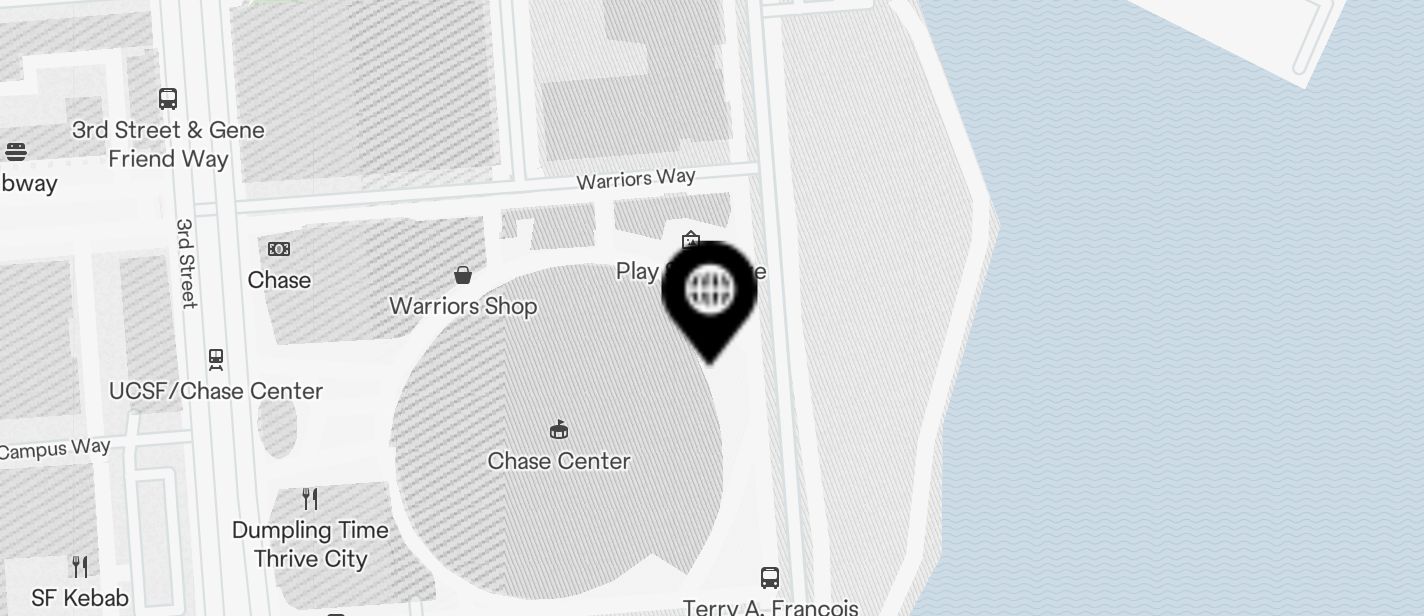Tap the globe location pin marker
1424x616 pixels.
(710, 292)
